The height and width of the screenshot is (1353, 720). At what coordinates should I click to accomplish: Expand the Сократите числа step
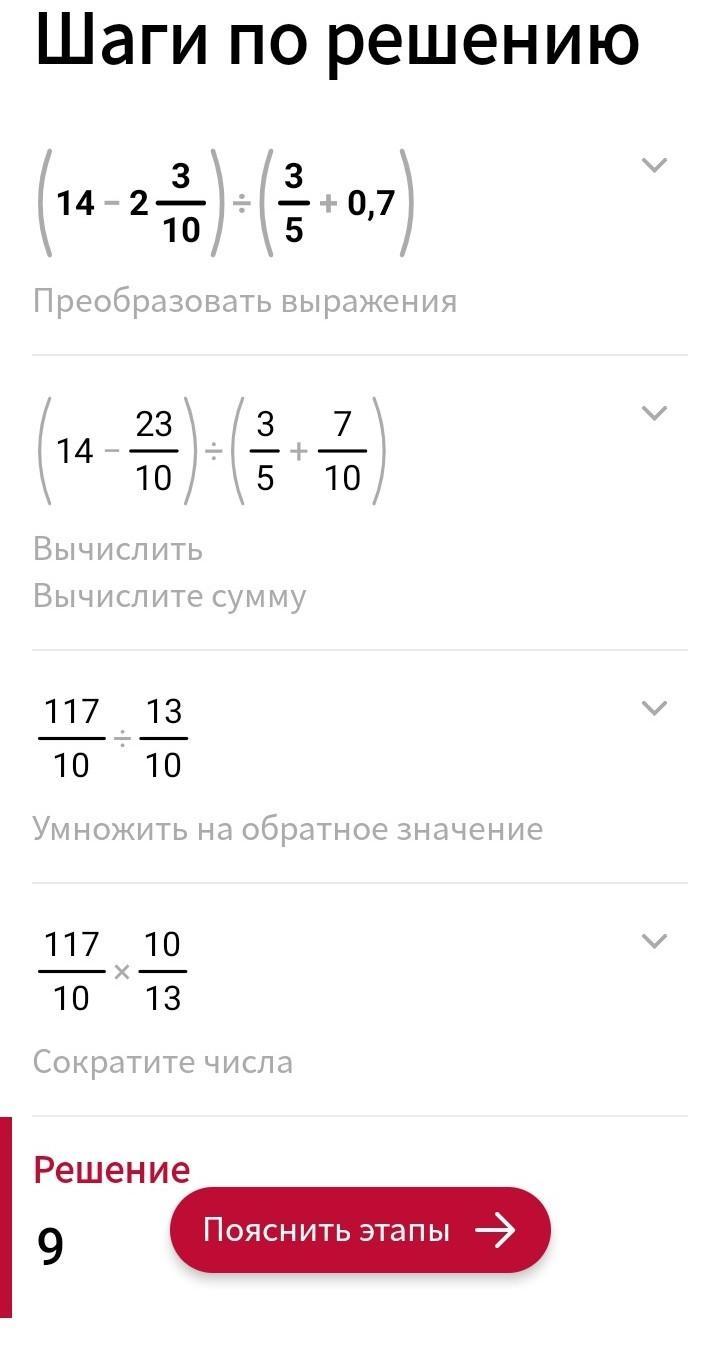coord(653,941)
